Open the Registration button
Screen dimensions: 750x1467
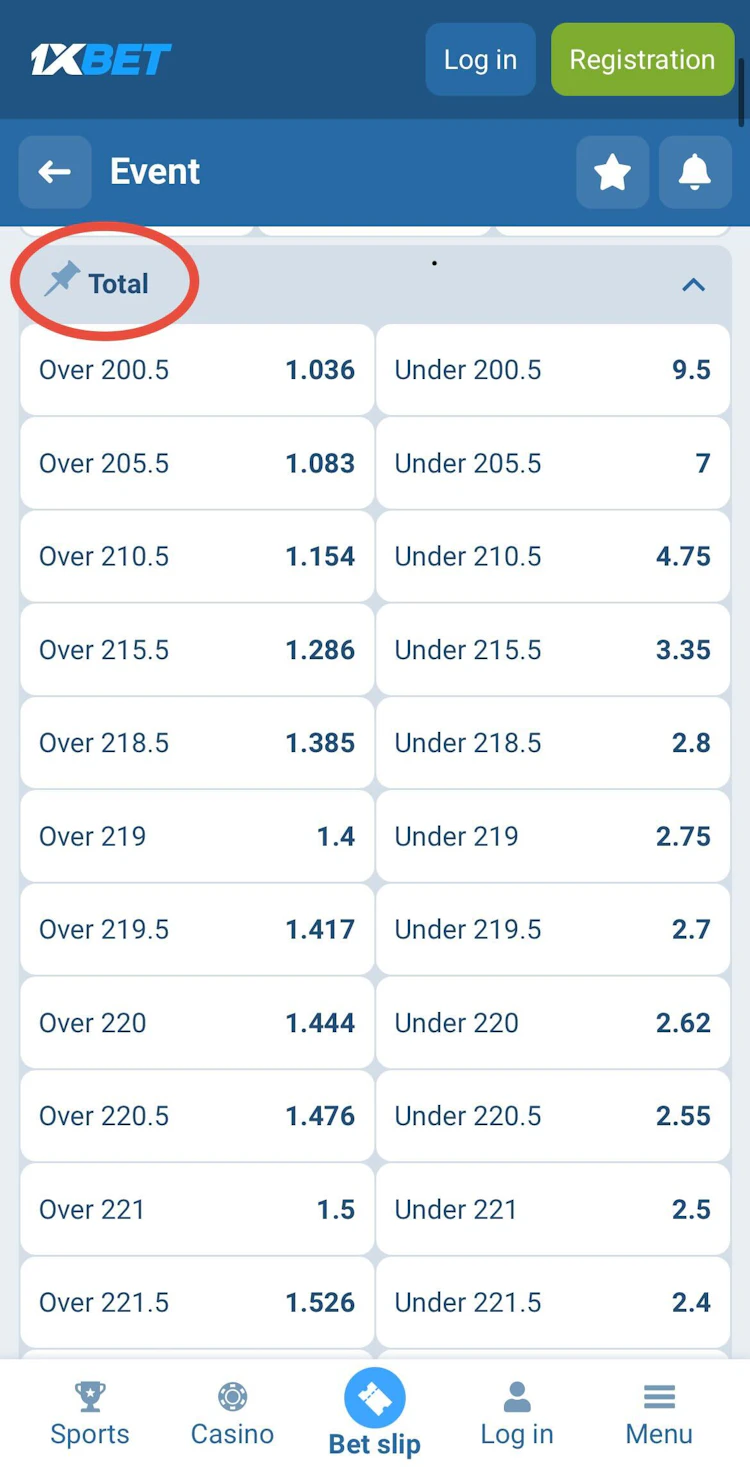click(642, 60)
